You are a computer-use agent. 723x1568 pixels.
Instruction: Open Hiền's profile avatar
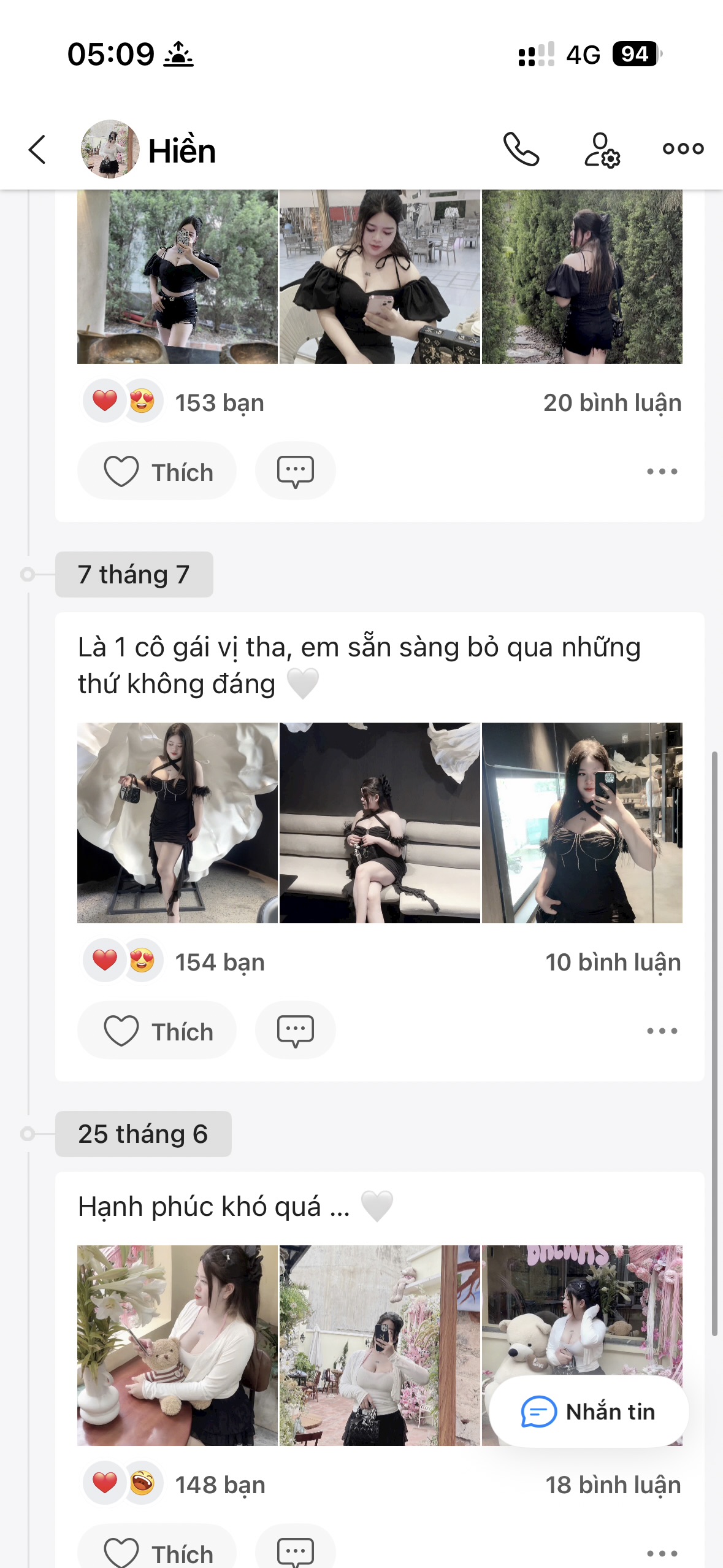(x=110, y=149)
